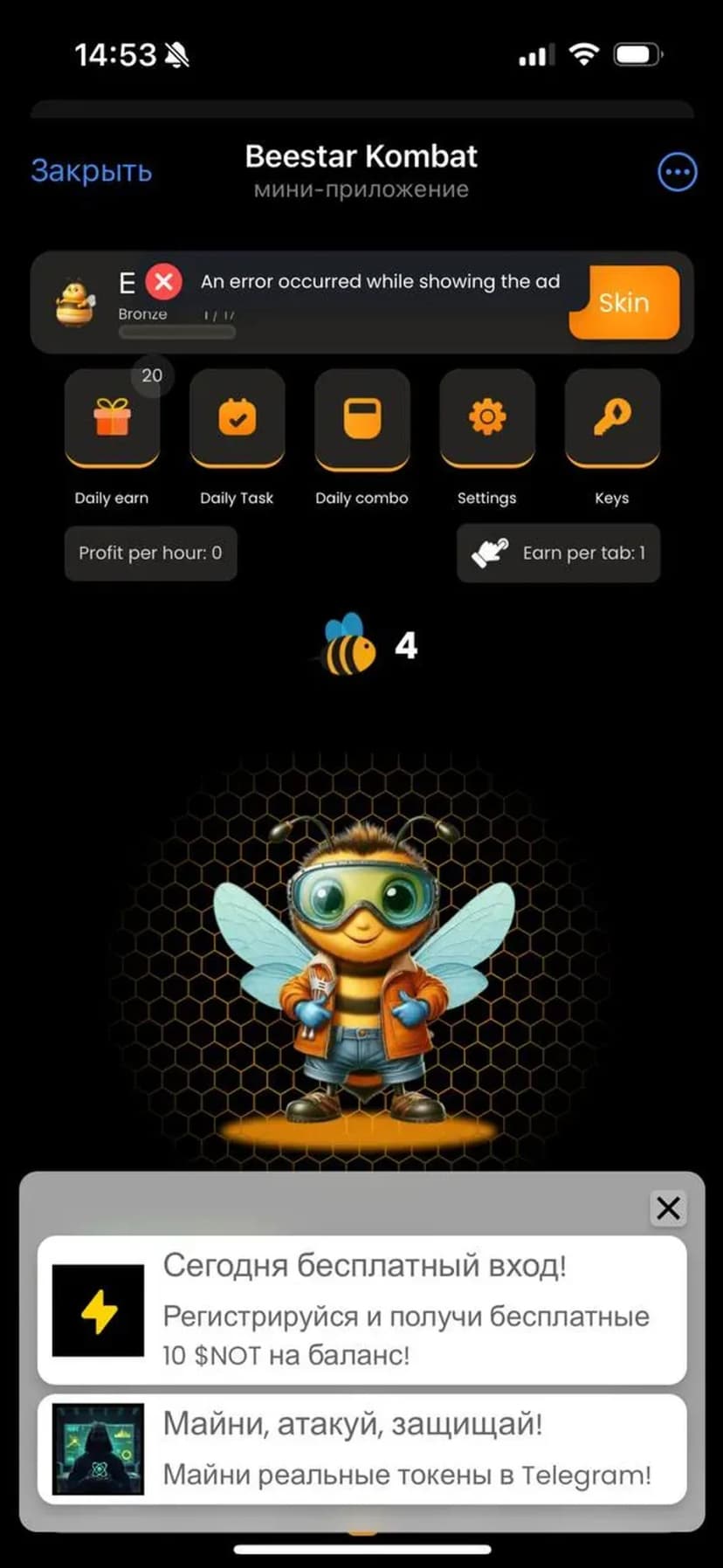This screenshot has width=723, height=1568.
Task: Open the three-dot overflow menu
Action: tap(677, 172)
